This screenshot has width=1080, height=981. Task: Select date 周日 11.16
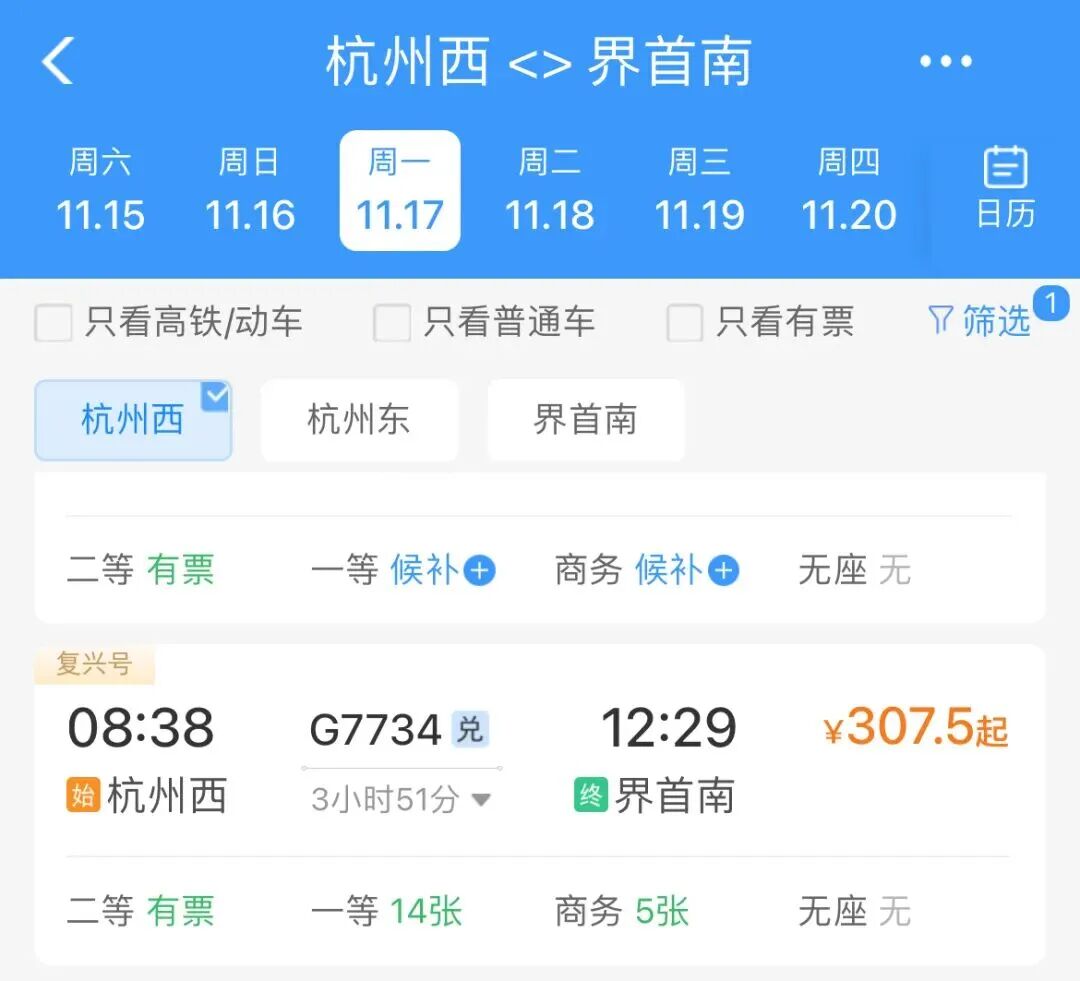click(x=250, y=190)
